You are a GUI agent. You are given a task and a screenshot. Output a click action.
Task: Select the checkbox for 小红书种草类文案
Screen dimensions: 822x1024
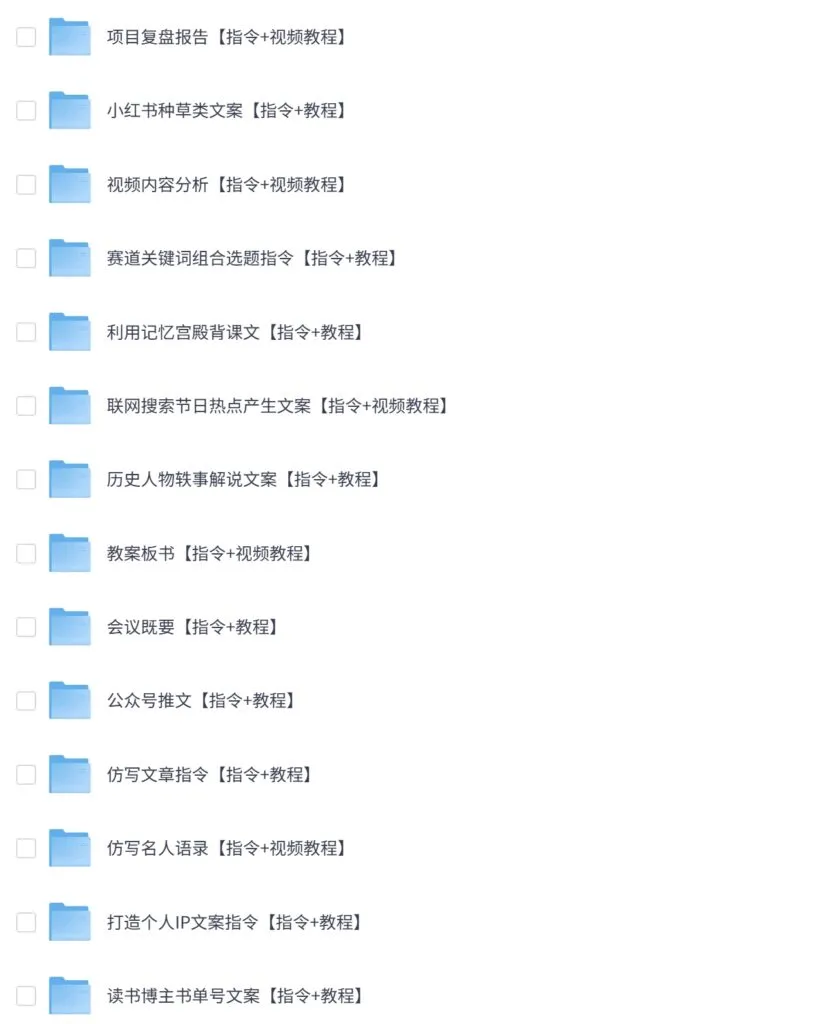click(26, 110)
